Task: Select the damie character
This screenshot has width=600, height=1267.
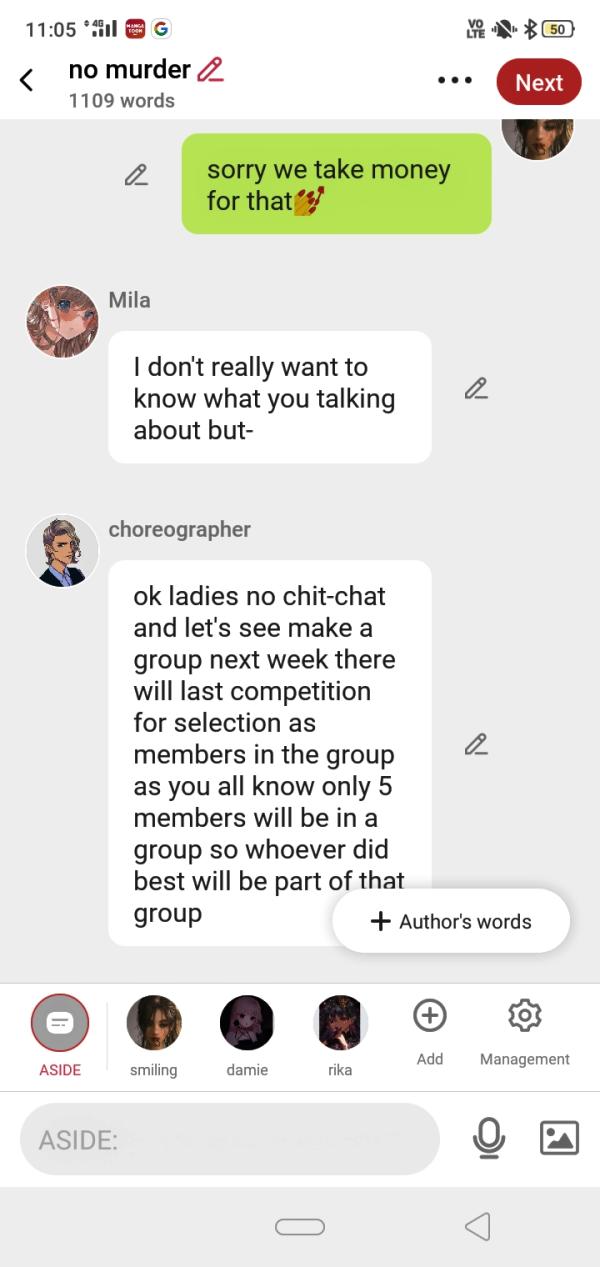Action: click(247, 1023)
